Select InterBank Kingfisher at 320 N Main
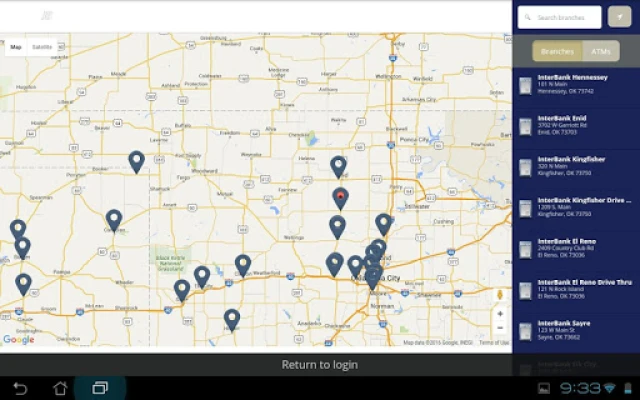The height and width of the screenshot is (400, 640). 575,166
